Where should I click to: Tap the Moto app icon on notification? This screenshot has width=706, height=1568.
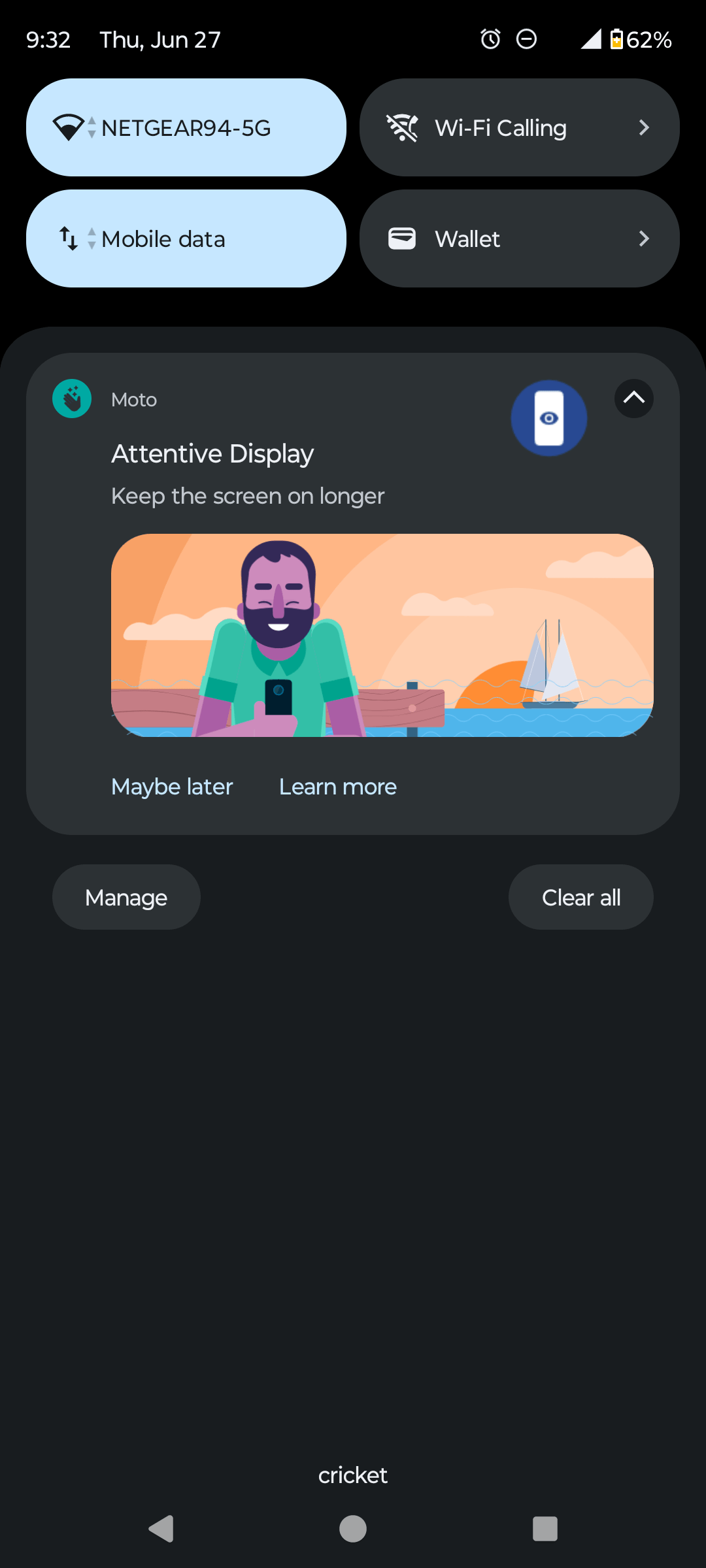pyautogui.click(x=71, y=399)
